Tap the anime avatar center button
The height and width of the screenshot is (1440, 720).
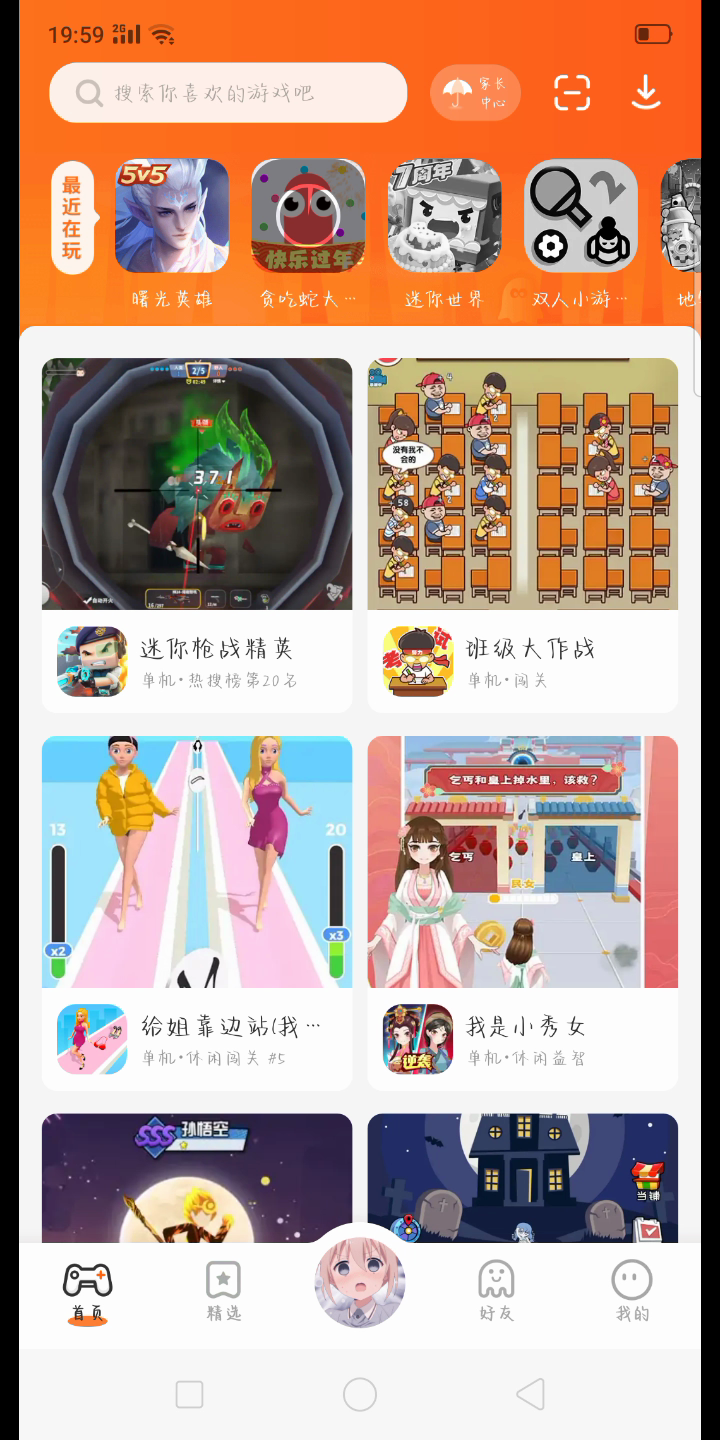[x=360, y=1283]
